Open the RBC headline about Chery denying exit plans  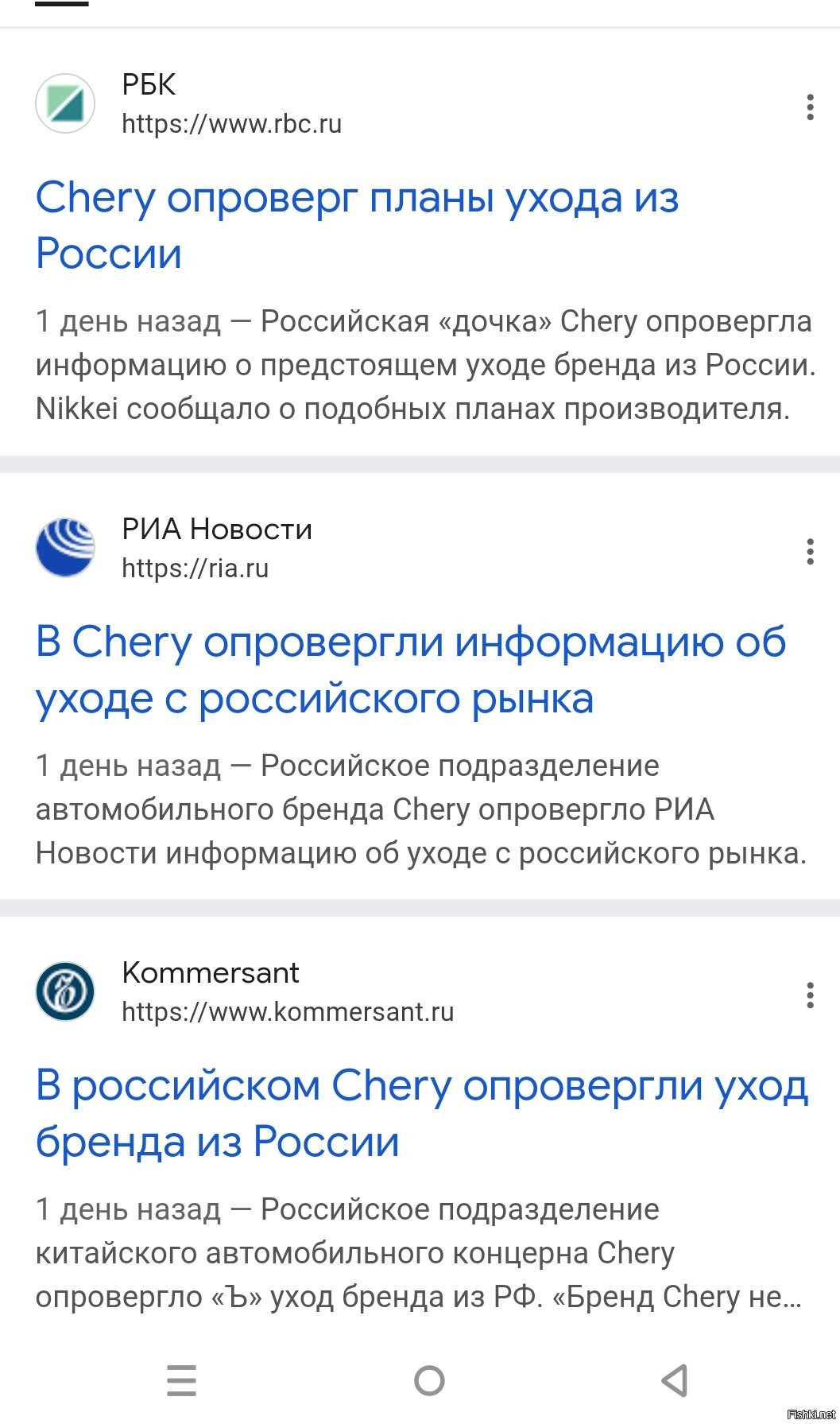click(357, 225)
